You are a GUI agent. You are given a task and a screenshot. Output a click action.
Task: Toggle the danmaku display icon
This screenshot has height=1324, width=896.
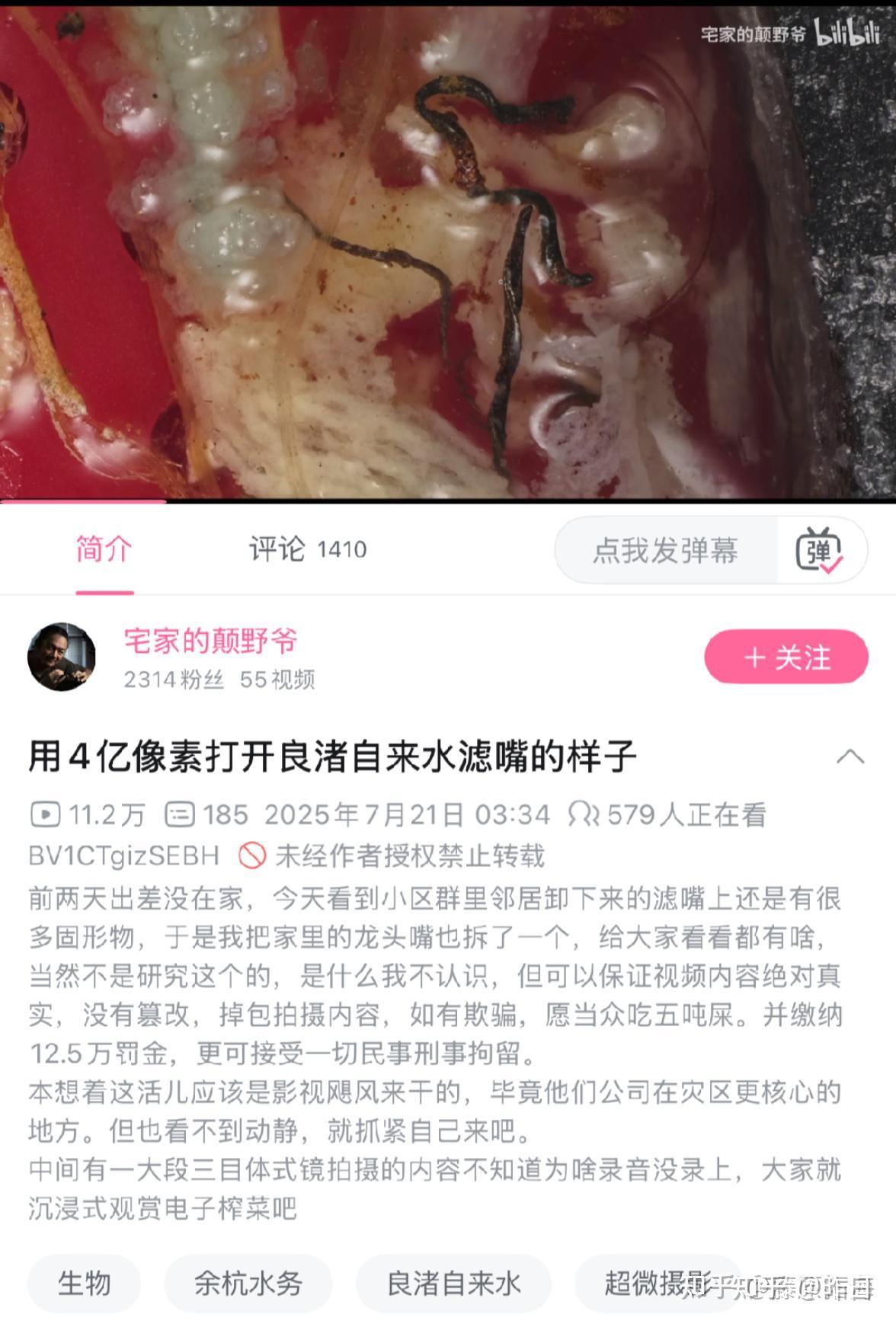819,550
